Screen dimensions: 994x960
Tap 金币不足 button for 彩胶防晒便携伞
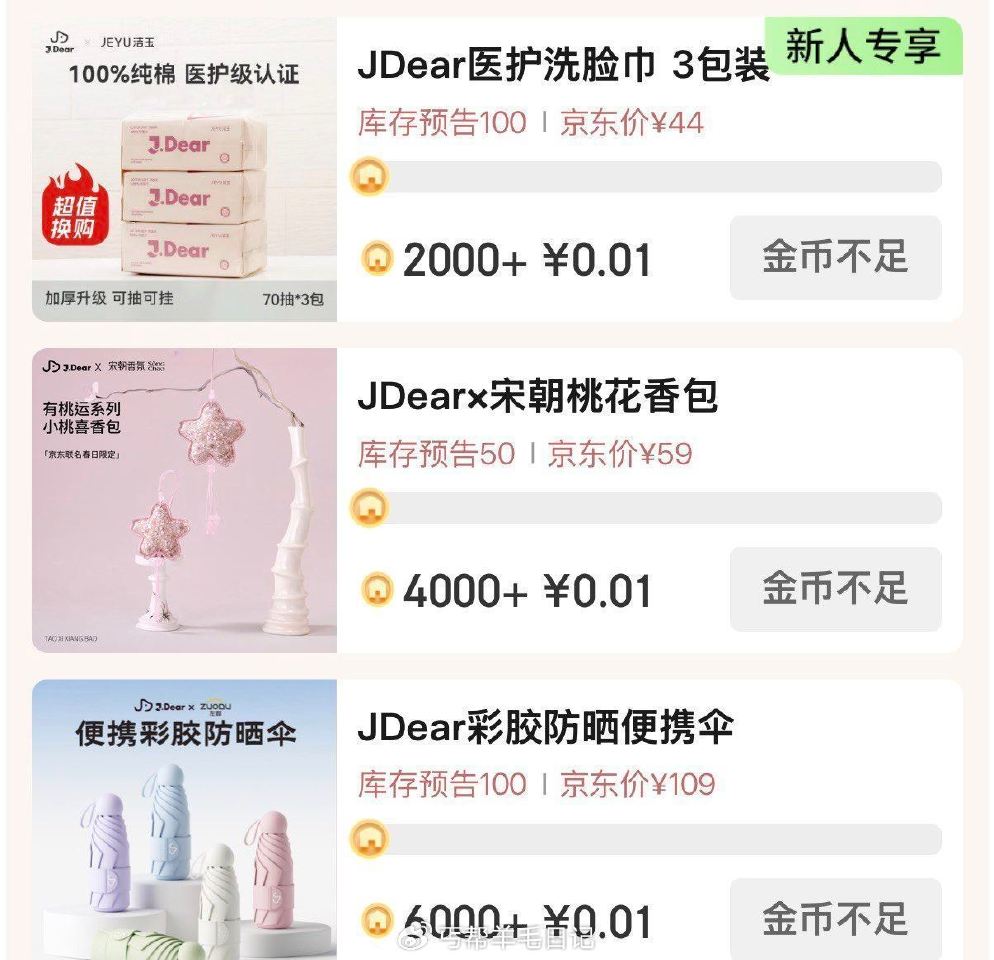[835, 918]
